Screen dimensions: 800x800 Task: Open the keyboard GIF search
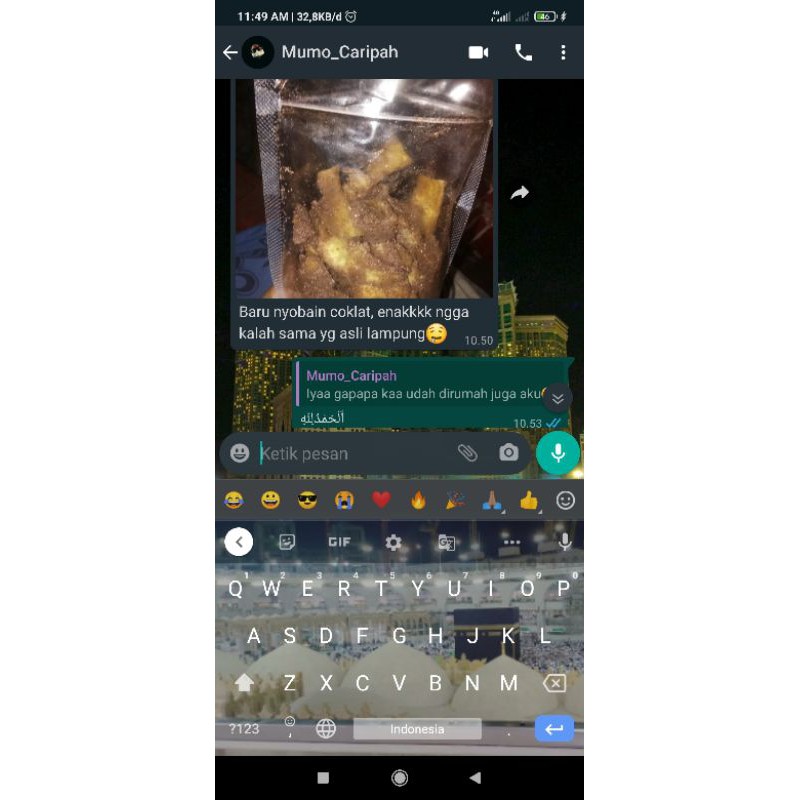pos(340,542)
